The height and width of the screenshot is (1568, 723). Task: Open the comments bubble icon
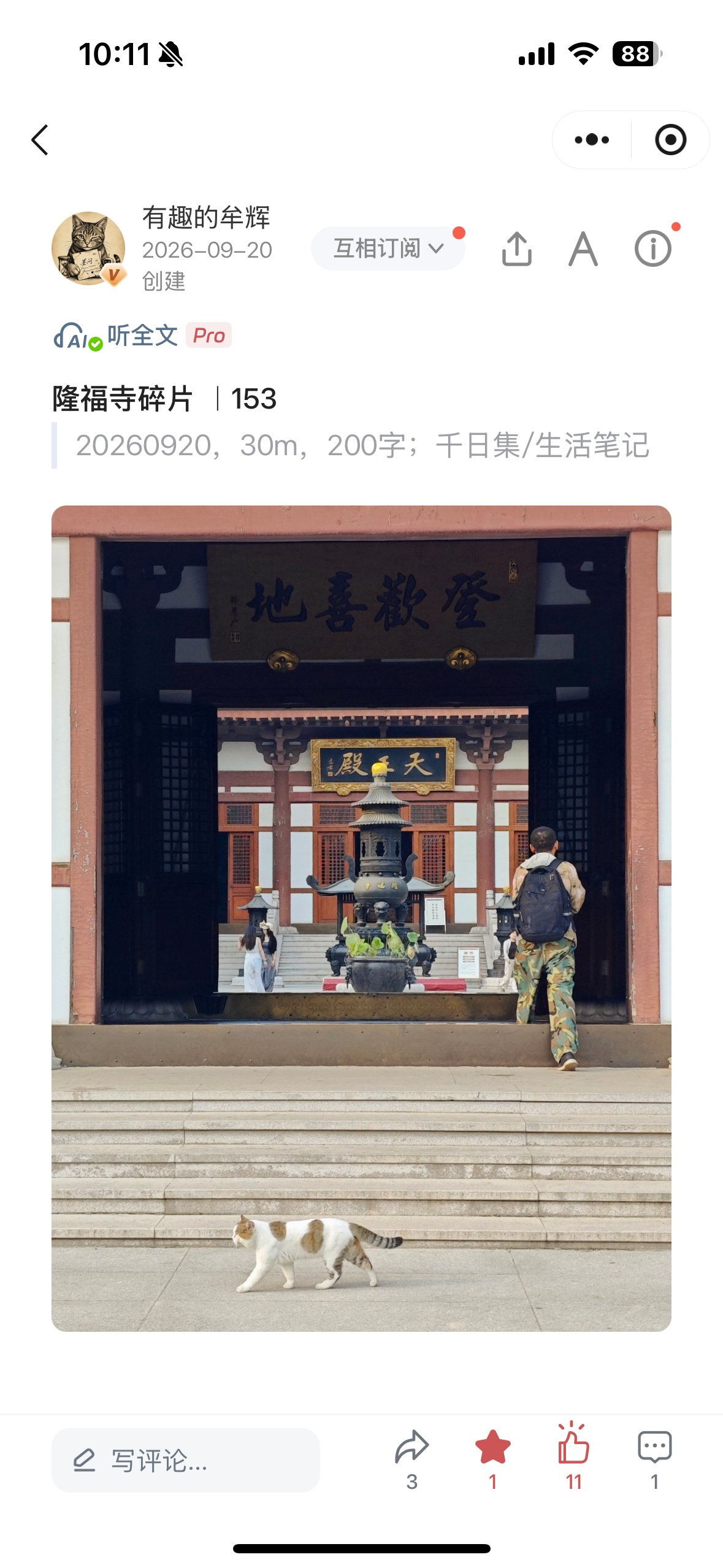tap(654, 1460)
